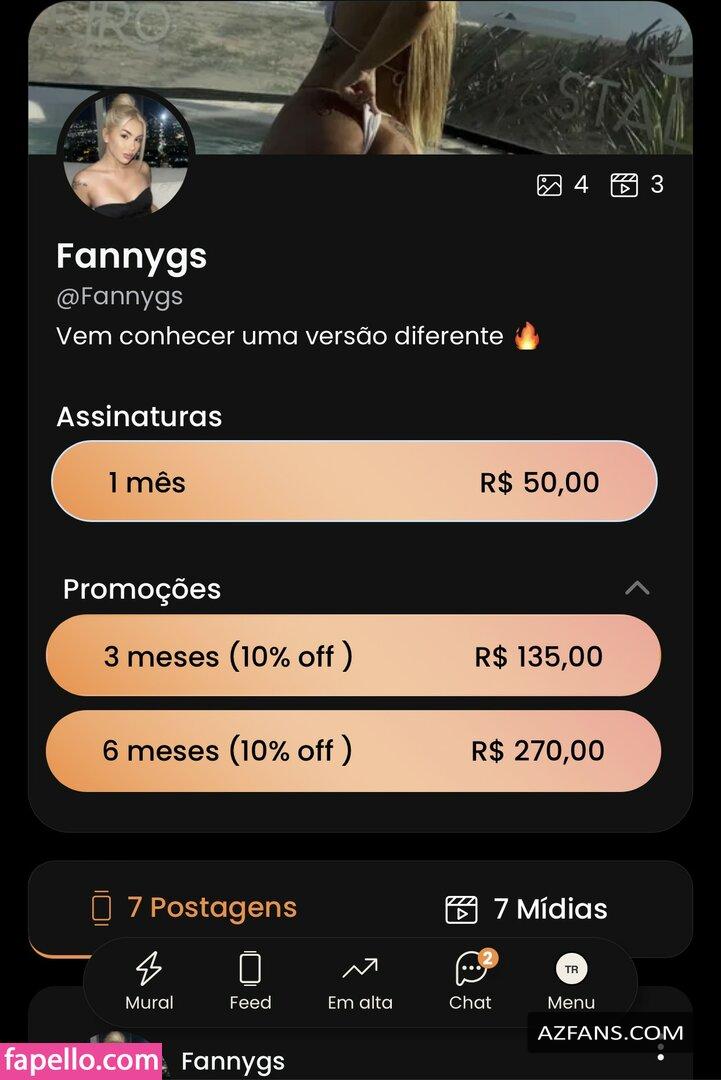Open the Em alta trending section
Viewport: 721px width, 1080px height.
point(360,981)
